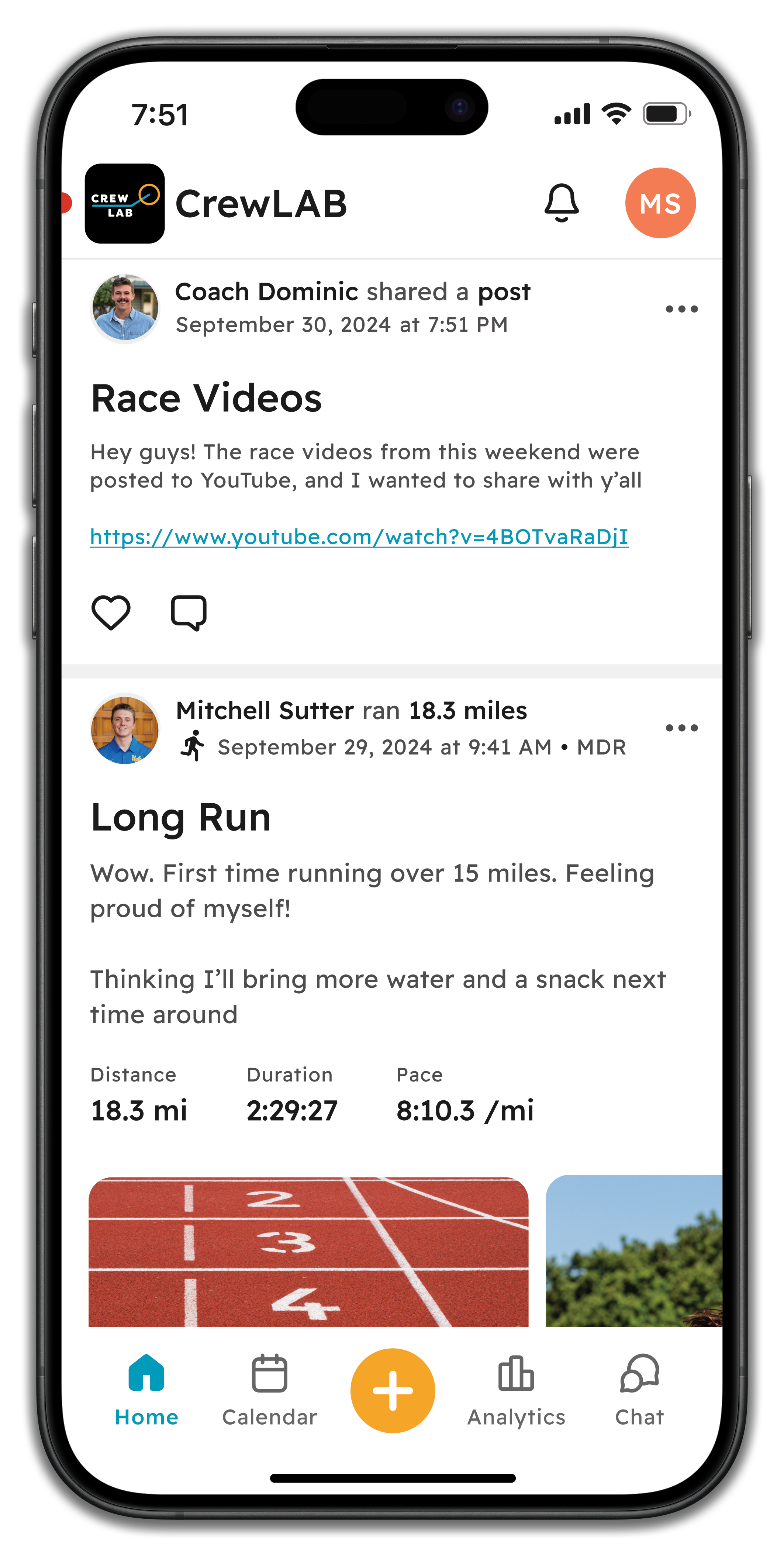This screenshot has width=784, height=1556.
Task: View Coach Dominic's profile picture
Action: pos(125,308)
